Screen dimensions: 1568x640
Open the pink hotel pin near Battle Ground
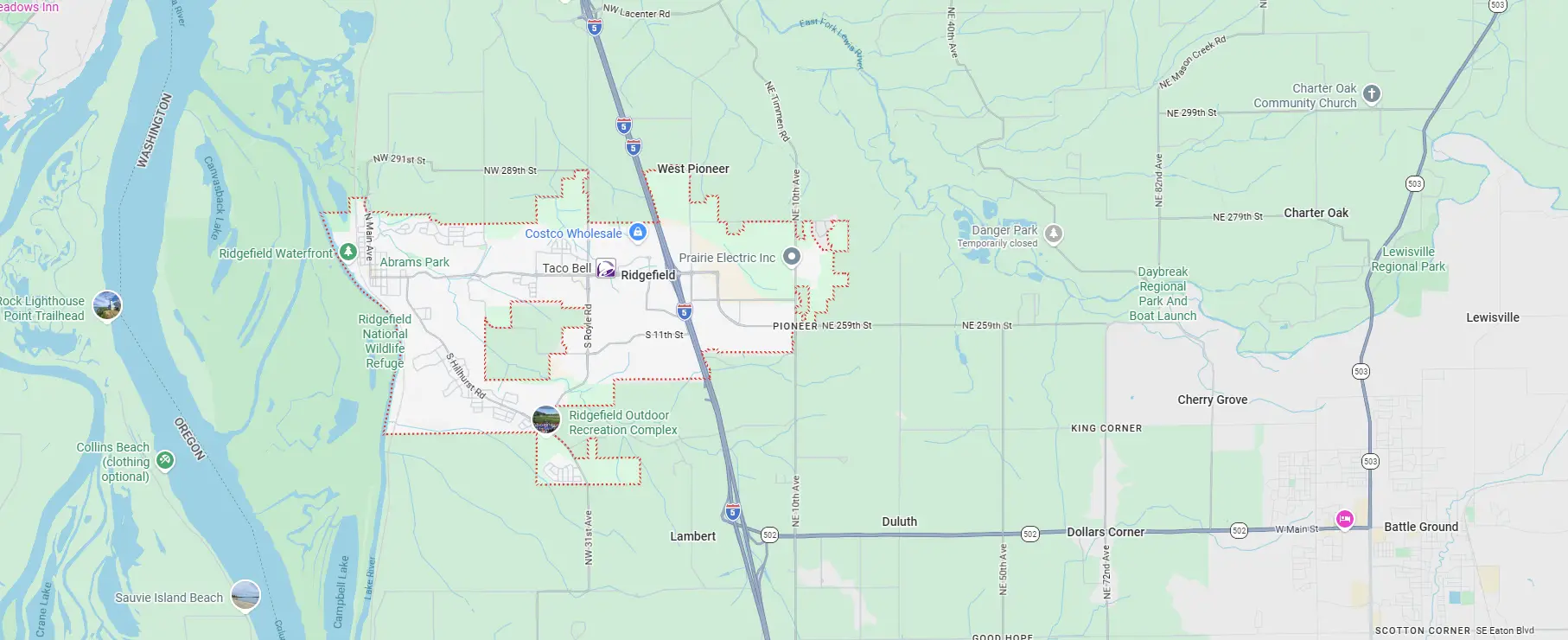(x=1345, y=519)
